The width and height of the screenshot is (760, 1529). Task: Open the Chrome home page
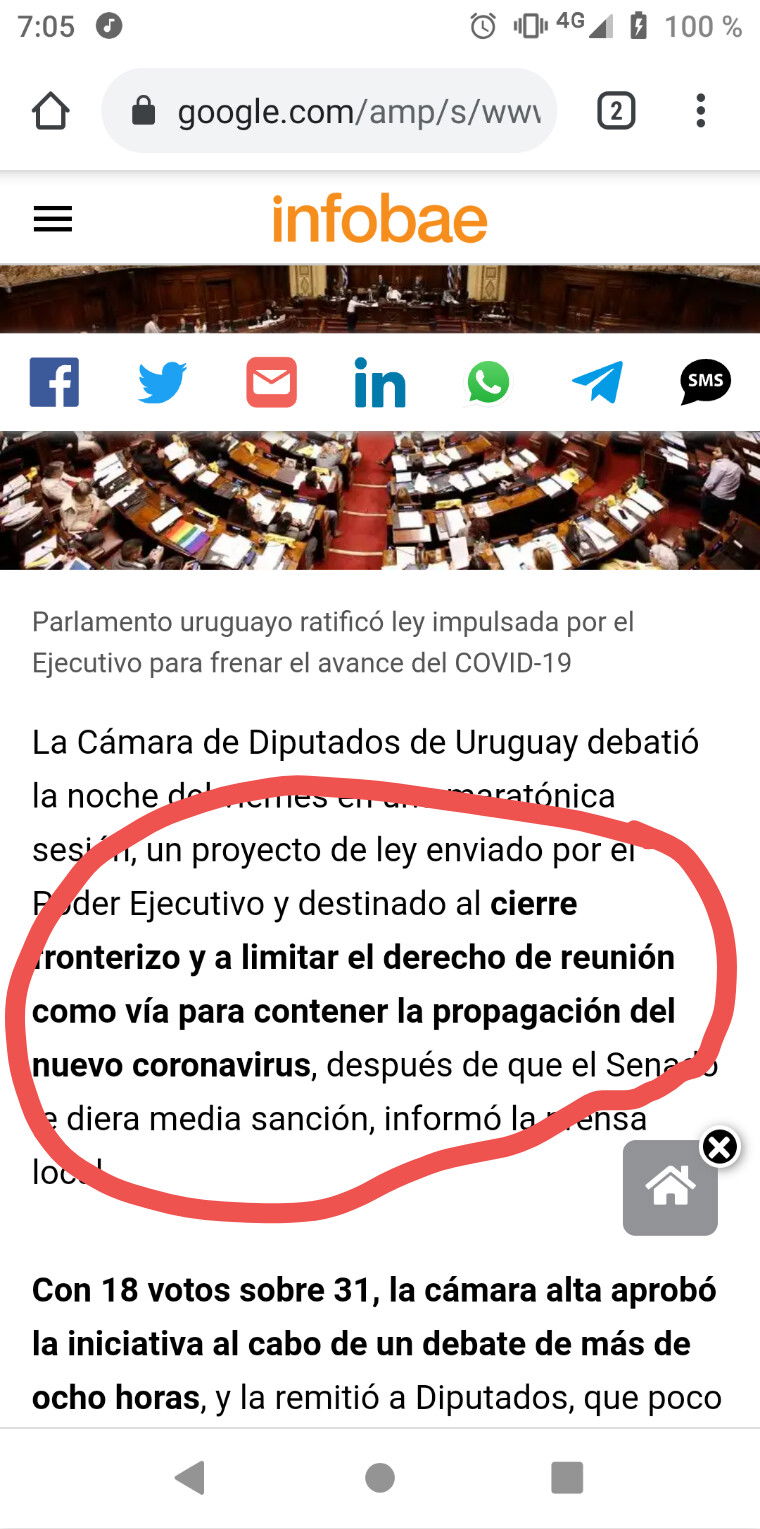51,111
